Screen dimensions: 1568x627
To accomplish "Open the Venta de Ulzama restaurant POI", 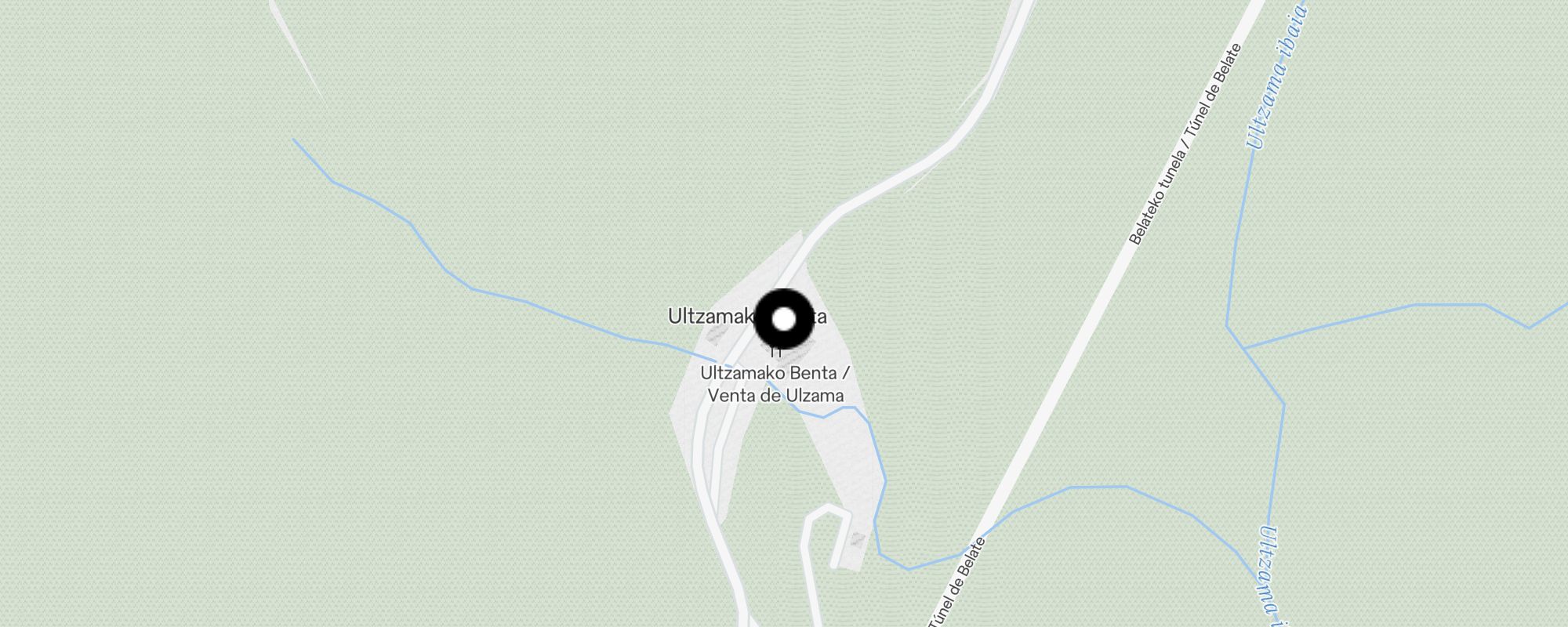I will click(775, 383).
